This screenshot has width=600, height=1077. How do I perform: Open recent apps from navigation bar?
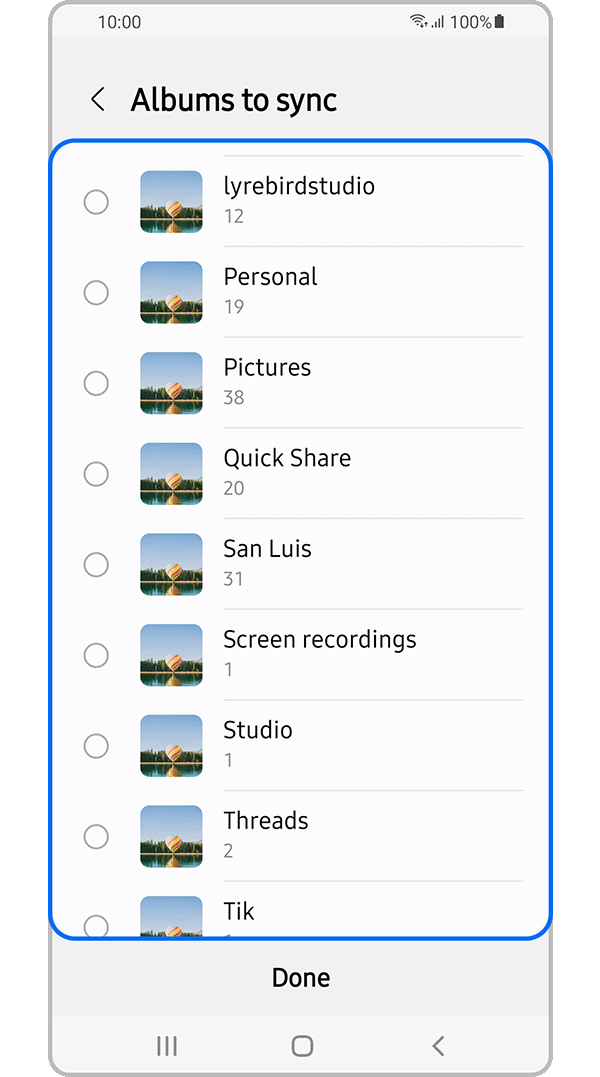pyautogui.click(x=167, y=1046)
